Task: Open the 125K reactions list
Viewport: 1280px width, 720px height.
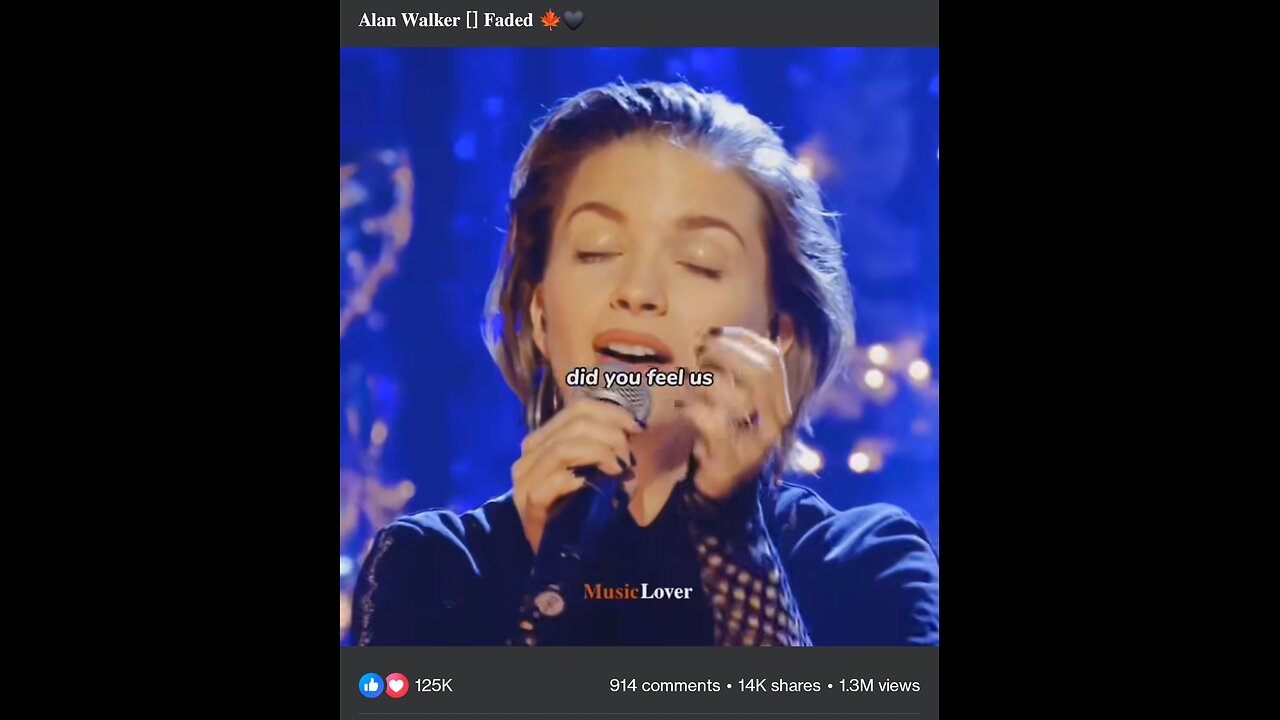Action: pyautogui.click(x=432, y=686)
